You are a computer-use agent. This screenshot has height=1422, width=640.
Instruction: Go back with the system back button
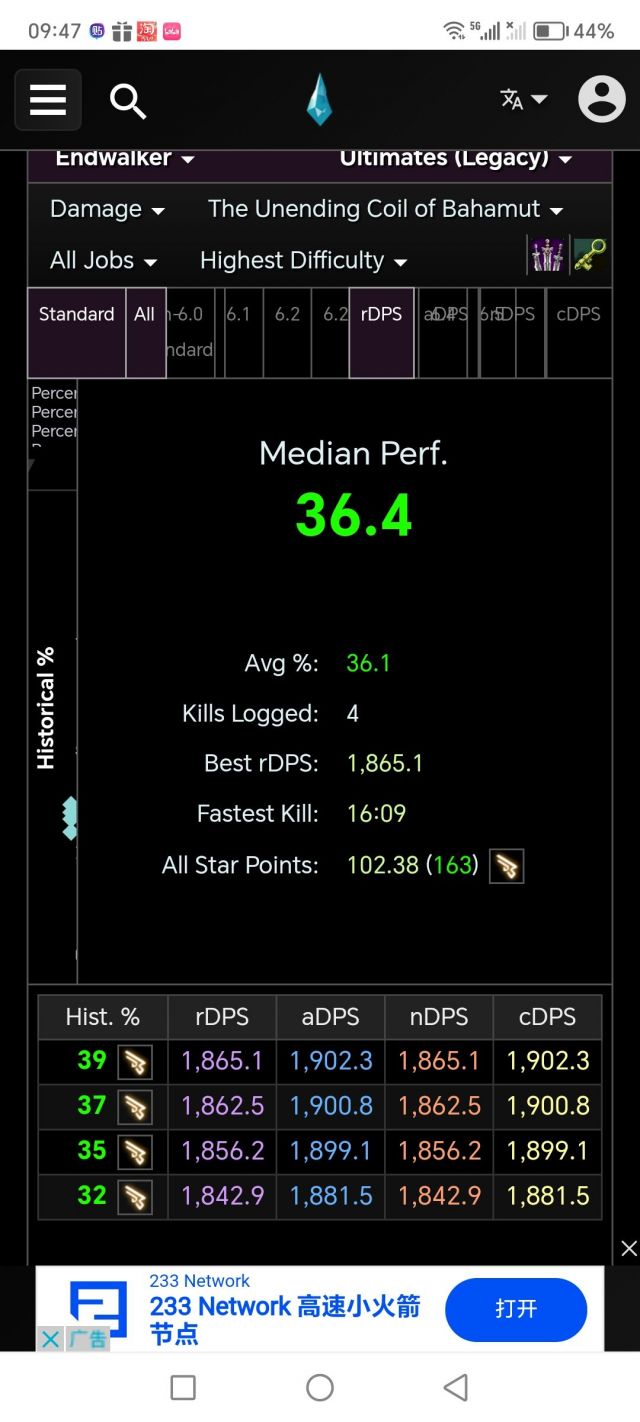[455, 1387]
